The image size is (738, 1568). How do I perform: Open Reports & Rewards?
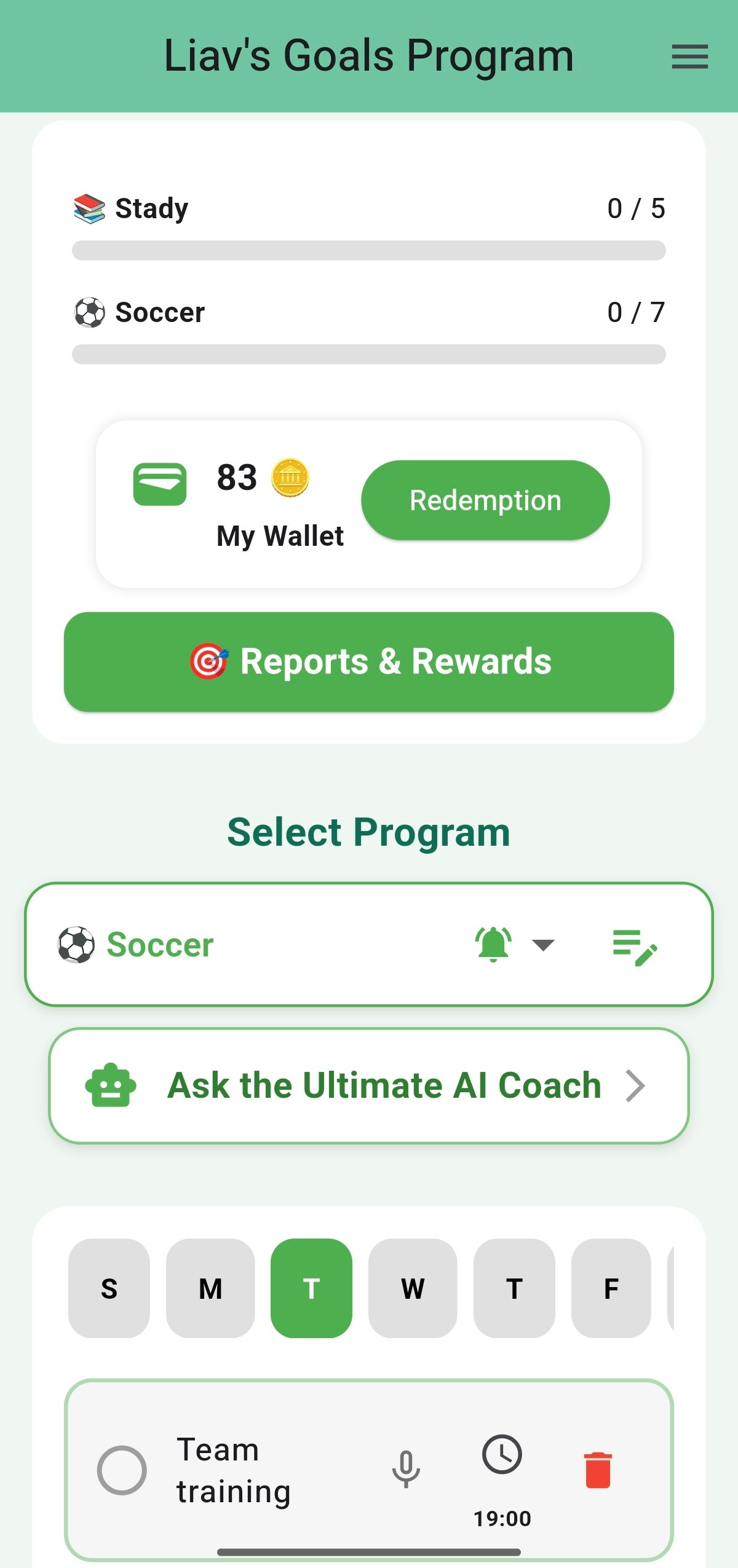coord(369,661)
